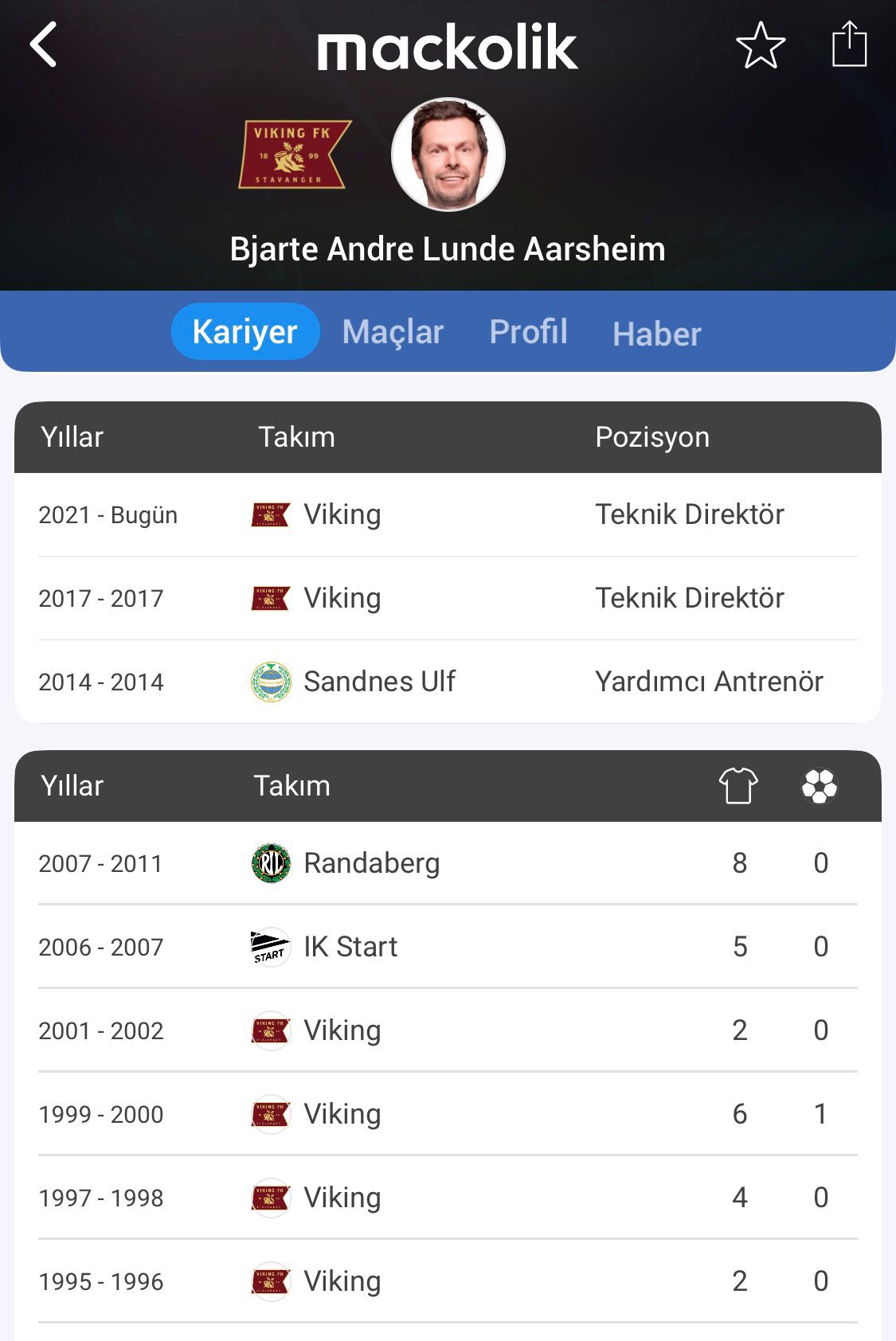
Task: Add coach to favorites with star
Action: [x=761, y=45]
